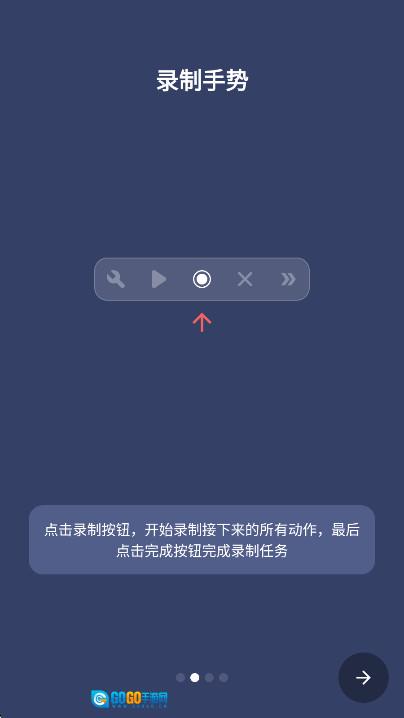The image size is (404, 718).
Task: Select the last page indicator dot
Action: click(224, 678)
